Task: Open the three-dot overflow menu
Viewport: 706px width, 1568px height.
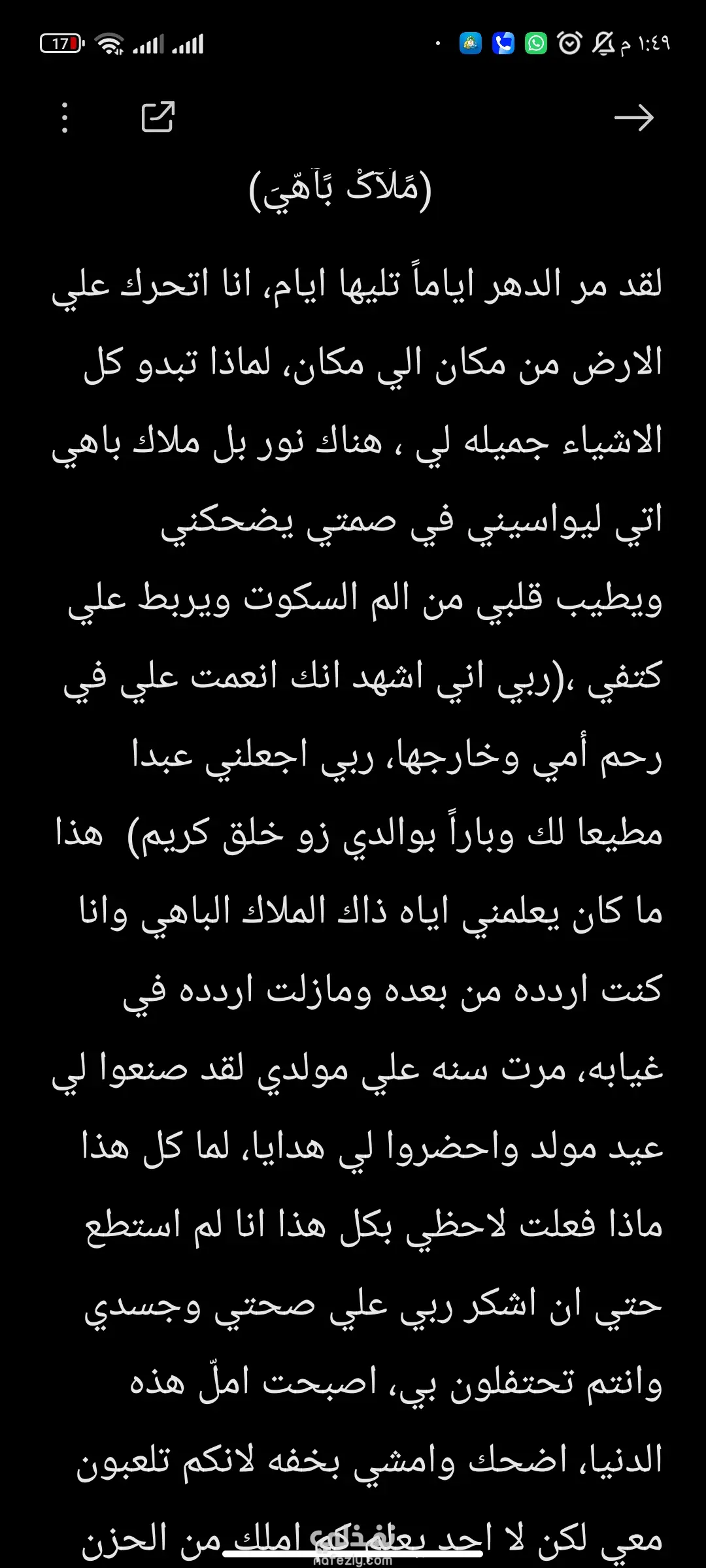Action: (x=64, y=118)
